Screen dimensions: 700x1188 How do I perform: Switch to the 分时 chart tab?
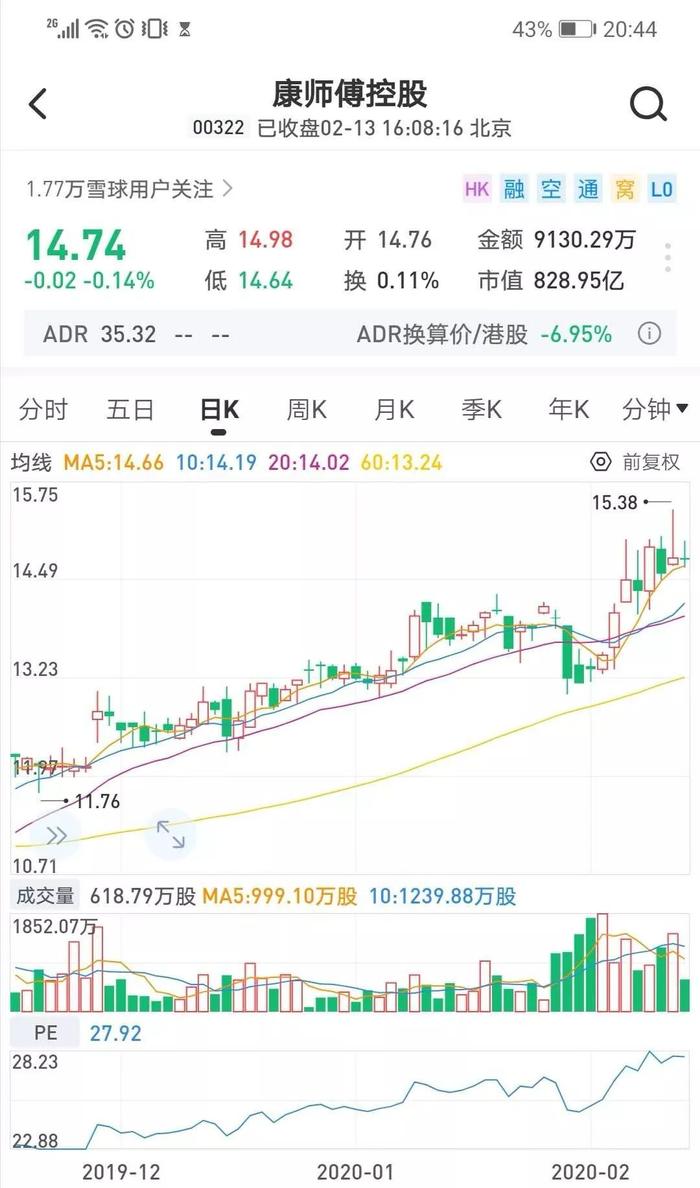click(x=43, y=410)
